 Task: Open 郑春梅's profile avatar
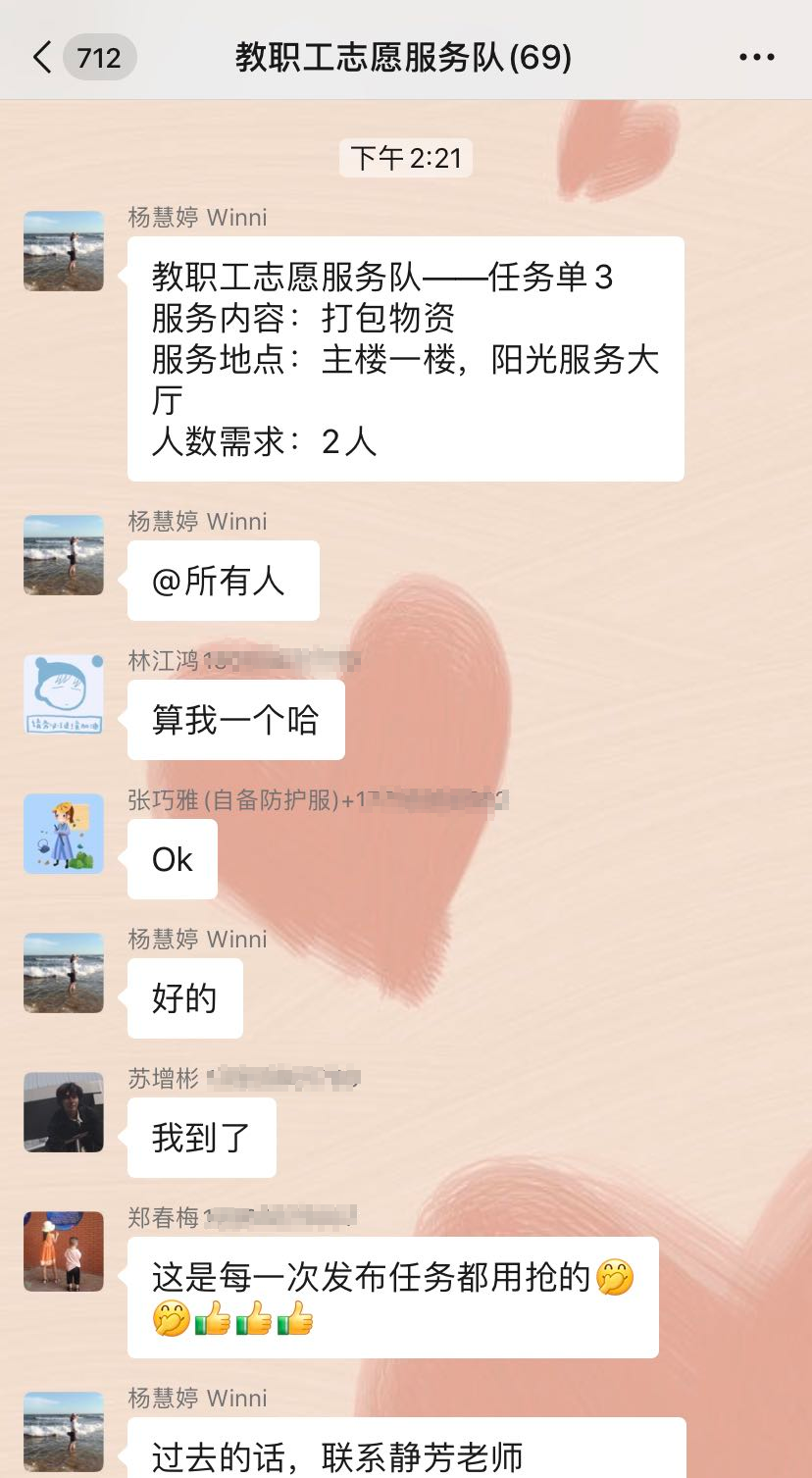point(63,1251)
